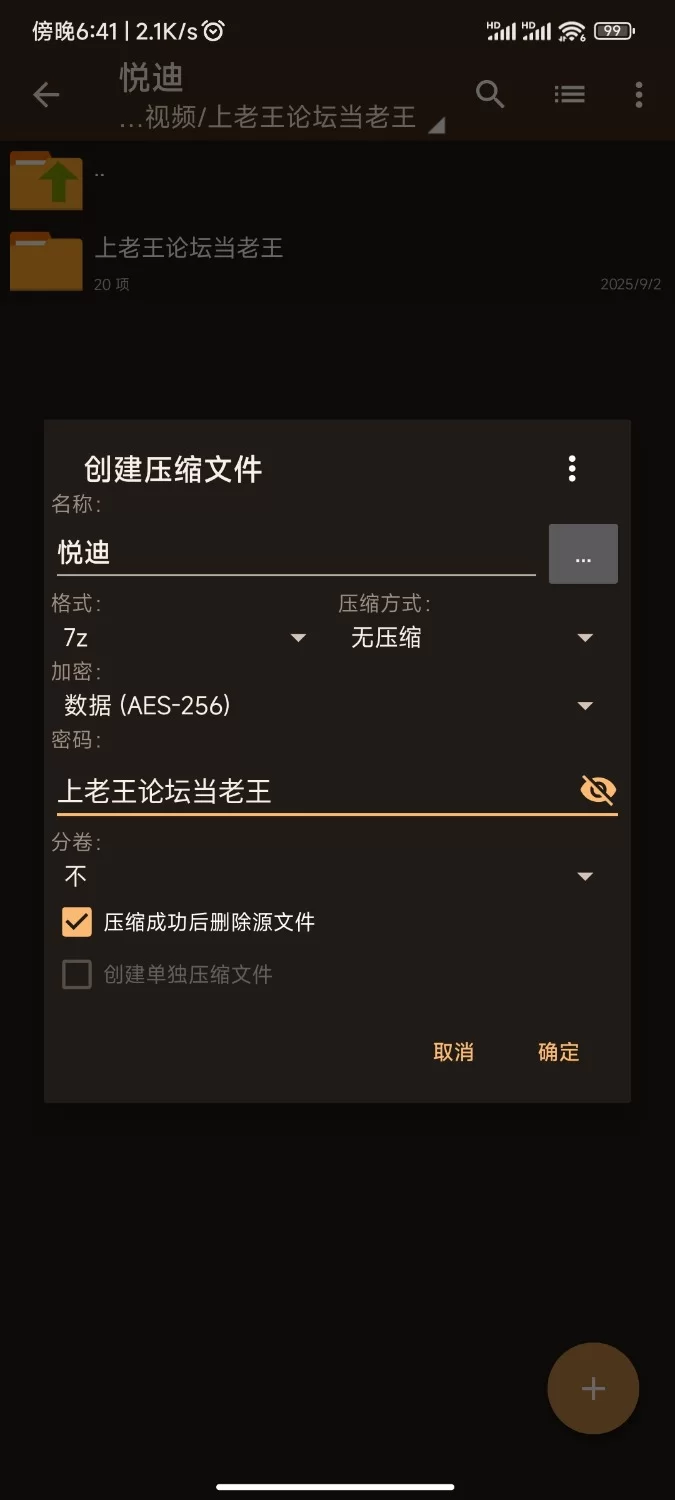Tap the archive name field containing 悦迪
The height and width of the screenshot is (1500, 675).
[295, 552]
